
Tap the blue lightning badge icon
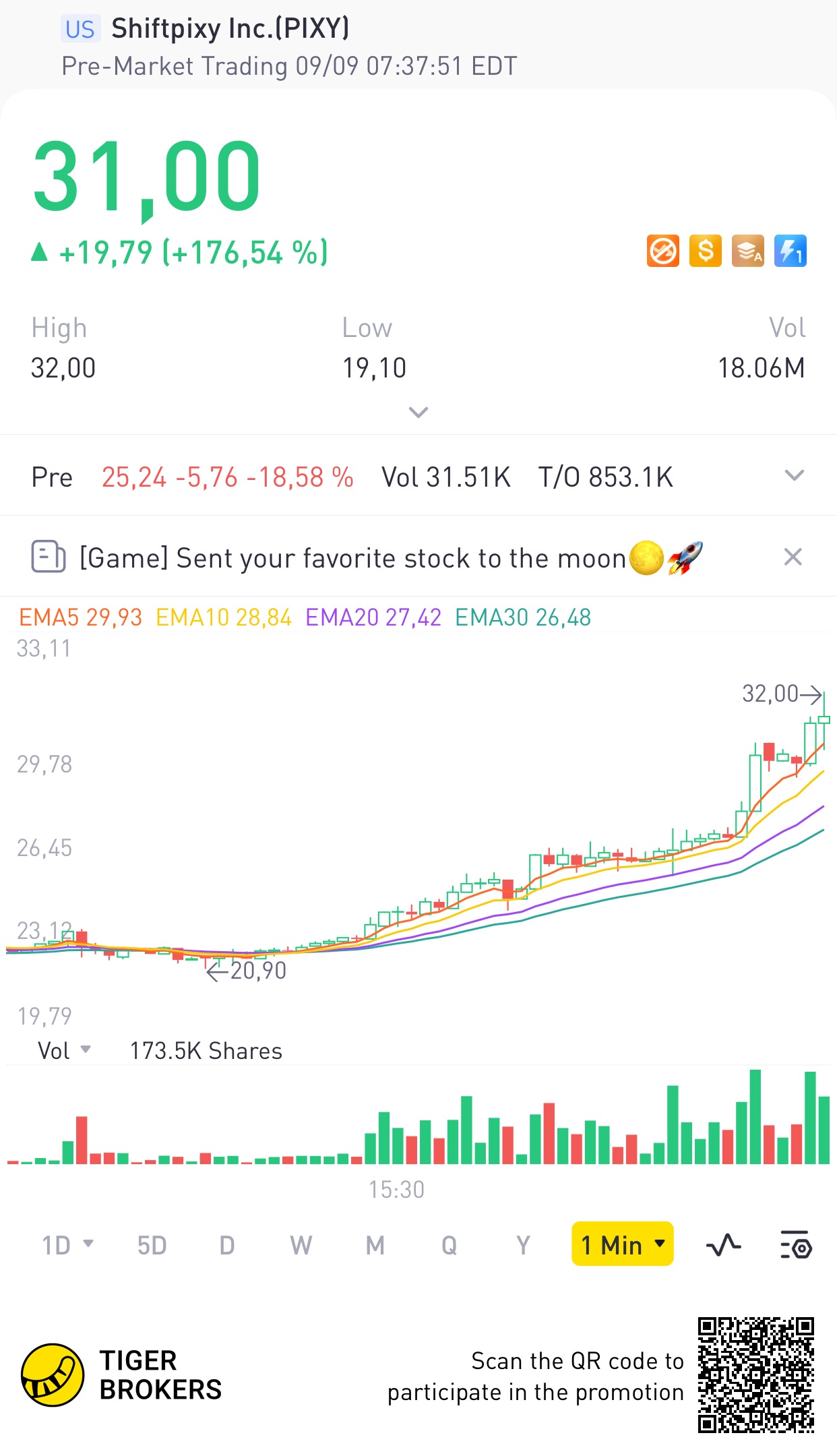[x=790, y=251]
